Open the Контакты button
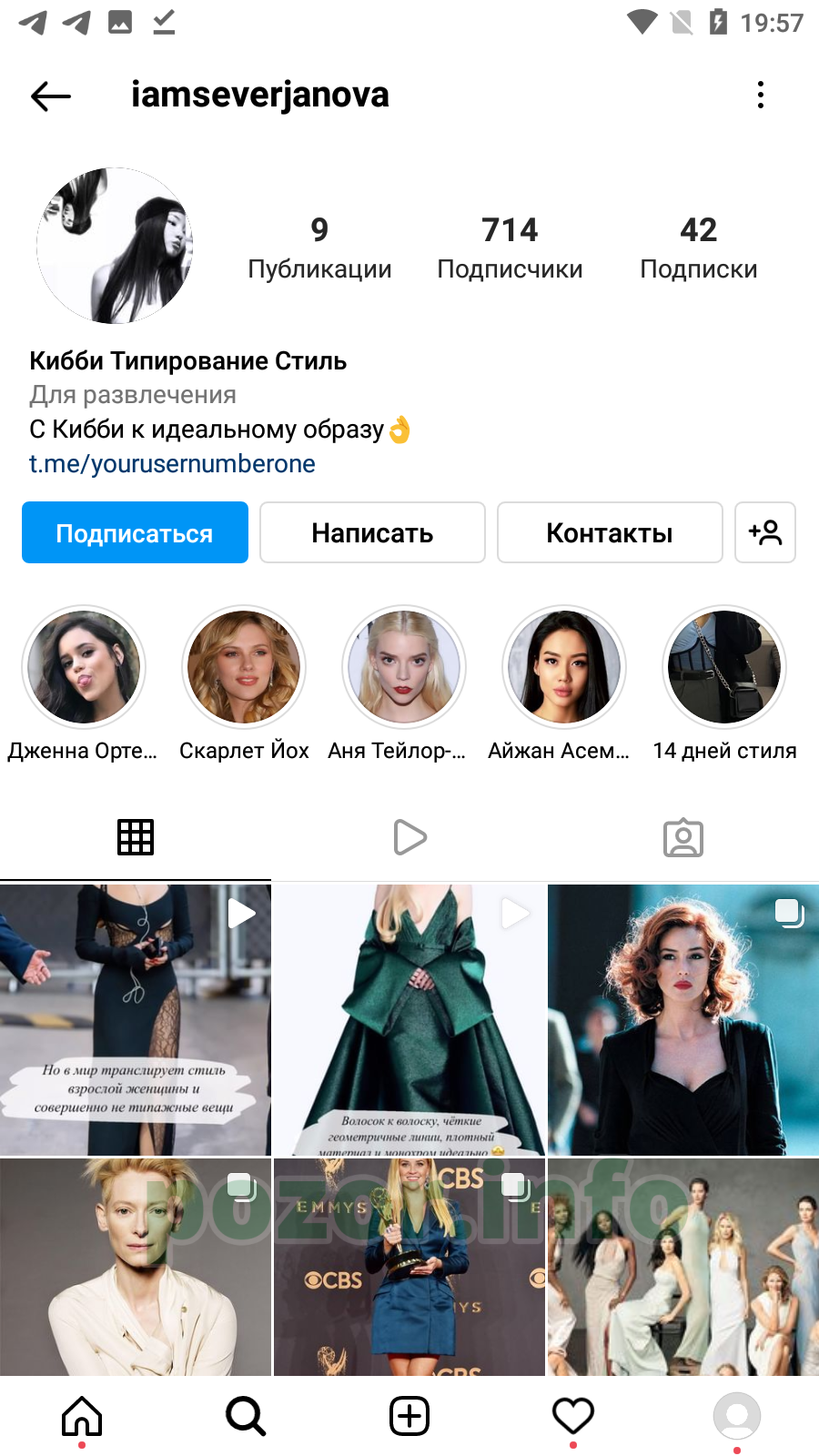 tap(610, 532)
